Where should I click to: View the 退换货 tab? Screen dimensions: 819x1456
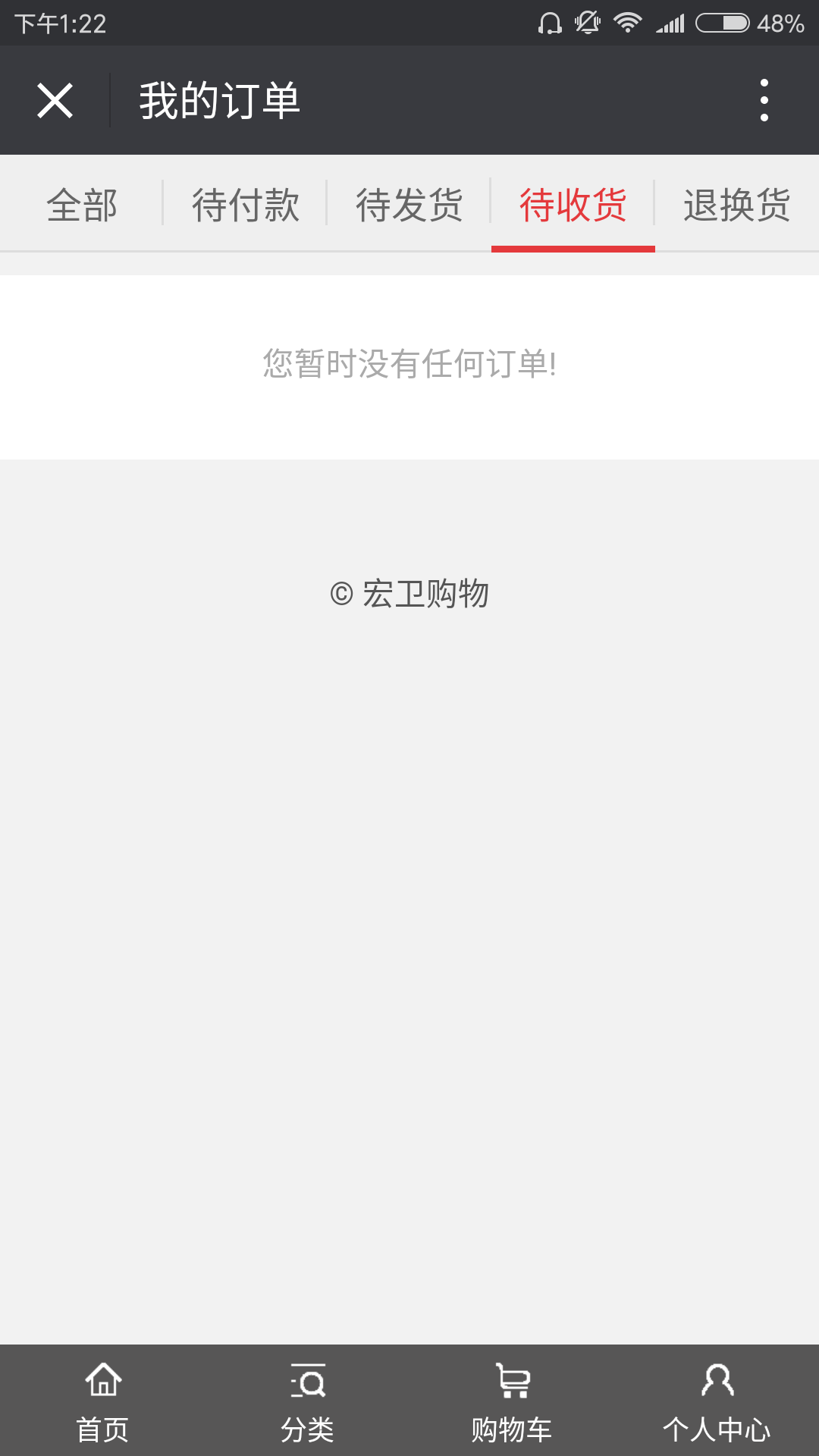point(737,206)
